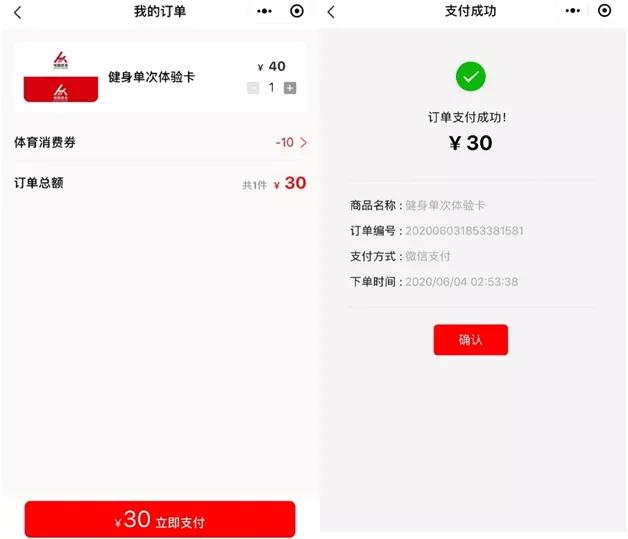Open the more menu on 支付成功
This screenshot has width=628, height=539.
(x=572, y=12)
